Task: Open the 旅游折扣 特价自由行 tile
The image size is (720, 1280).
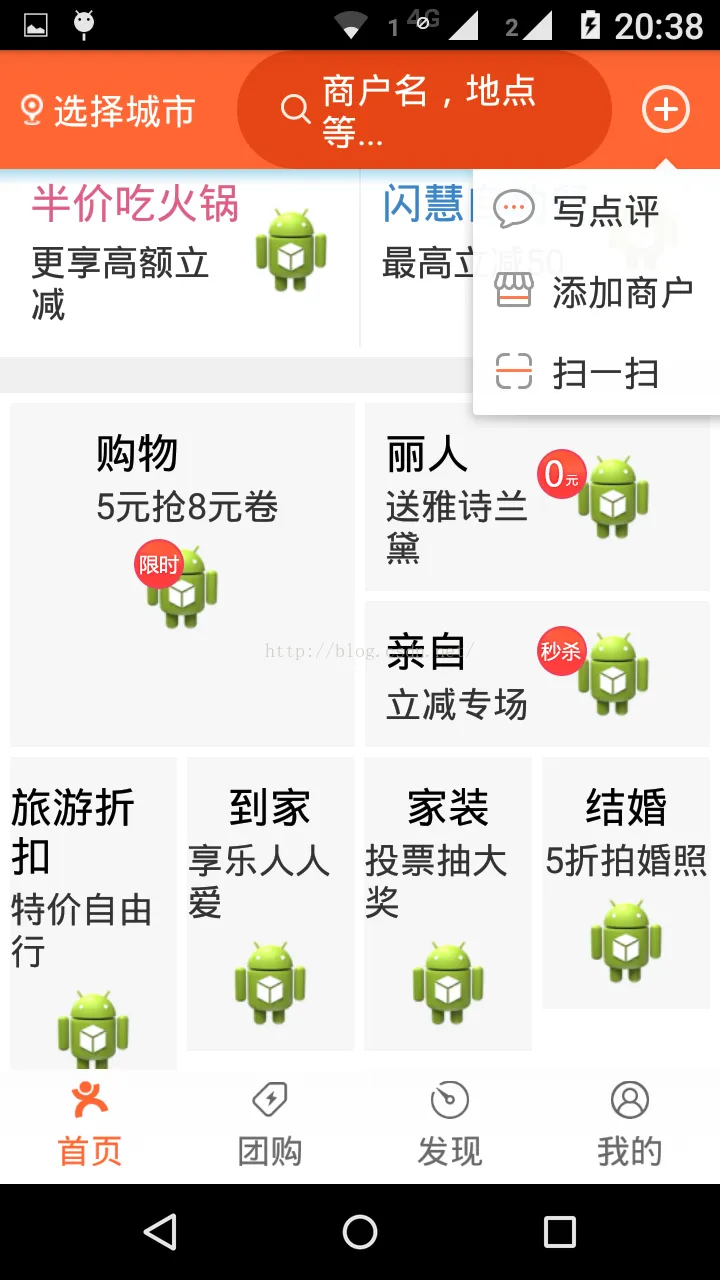Action: coord(93,912)
